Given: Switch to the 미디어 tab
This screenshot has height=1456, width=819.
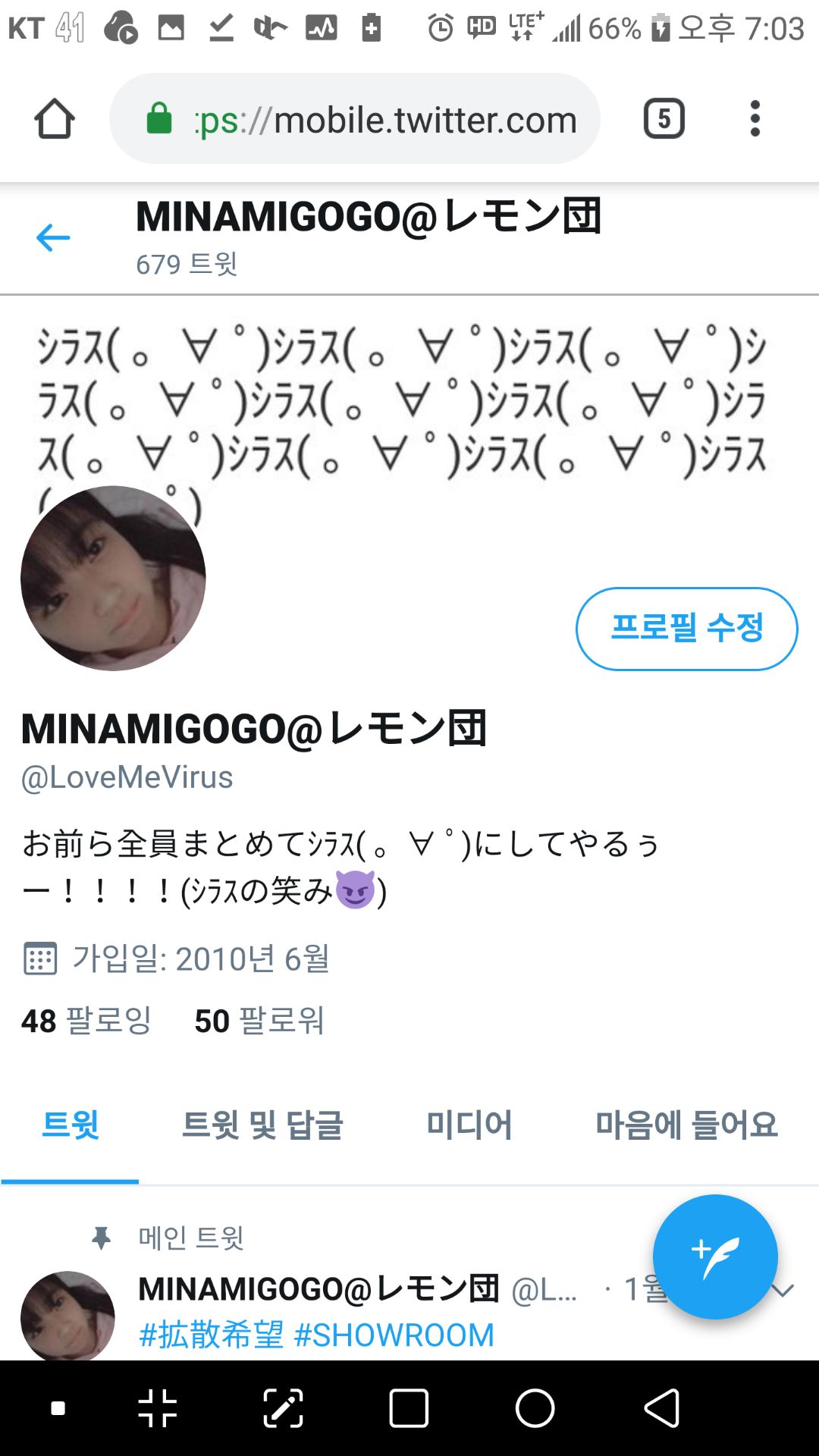Looking at the screenshot, I should (469, 1125).
